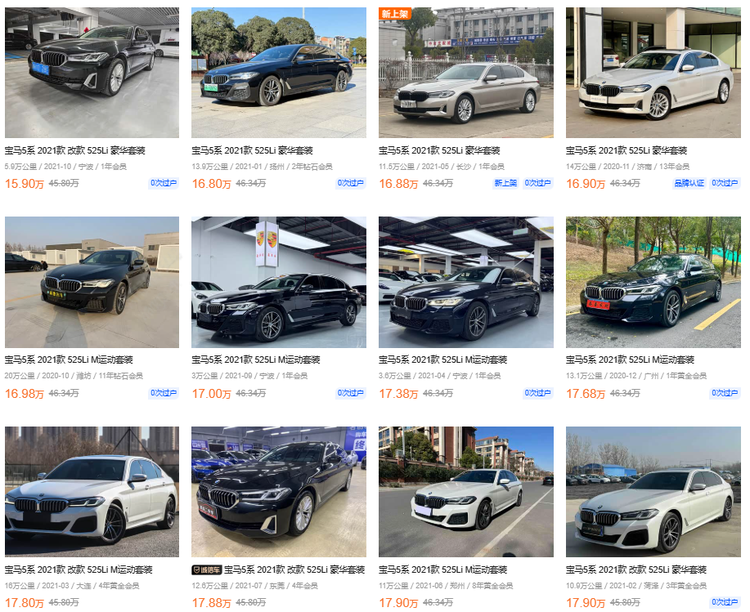Open the 17.90万 M运动套装 listing from 郑州
Image resolution: width=750 pixels, height=612 pixels.
click(465, 492)
